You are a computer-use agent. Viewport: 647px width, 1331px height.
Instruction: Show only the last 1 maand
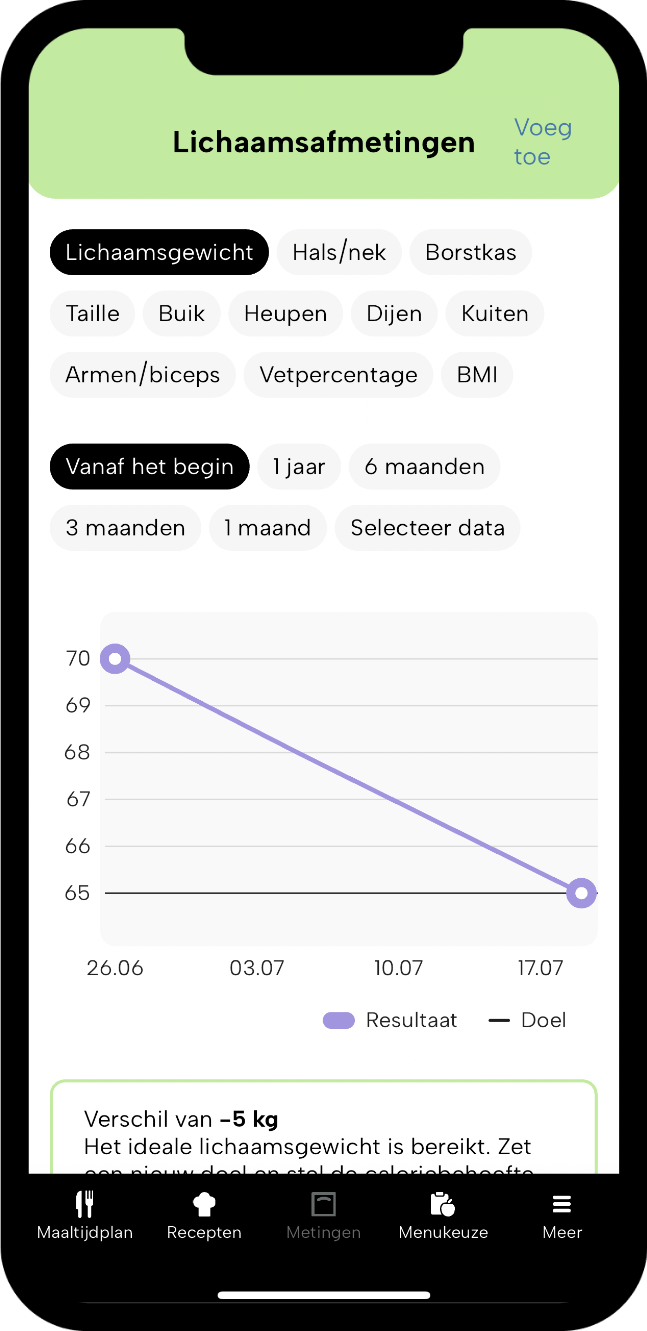click(268, 528)
